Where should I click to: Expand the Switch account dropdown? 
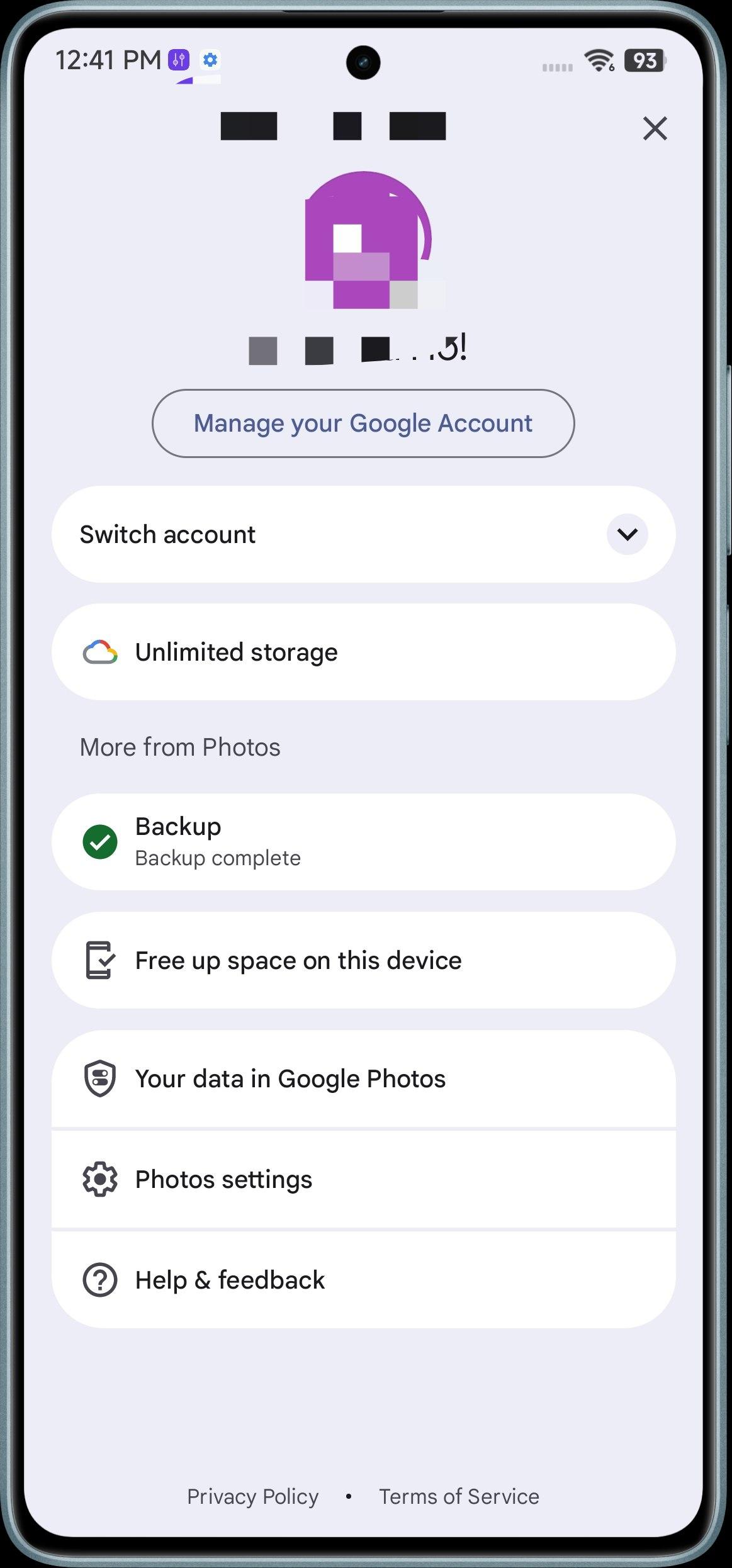[627, 534]
